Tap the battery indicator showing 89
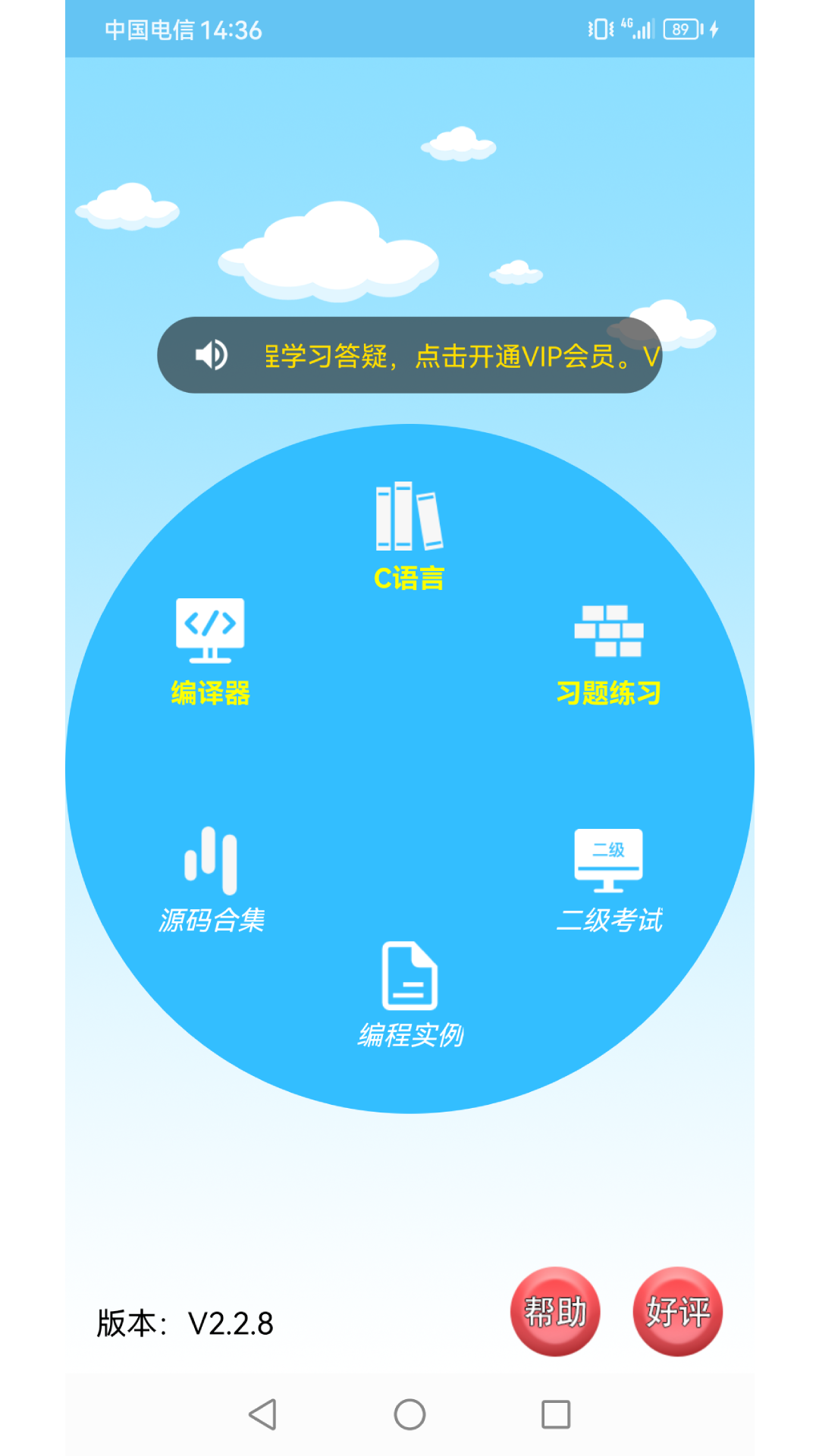This screenshot has width=819, height=1456. click(x=682, y=28)
